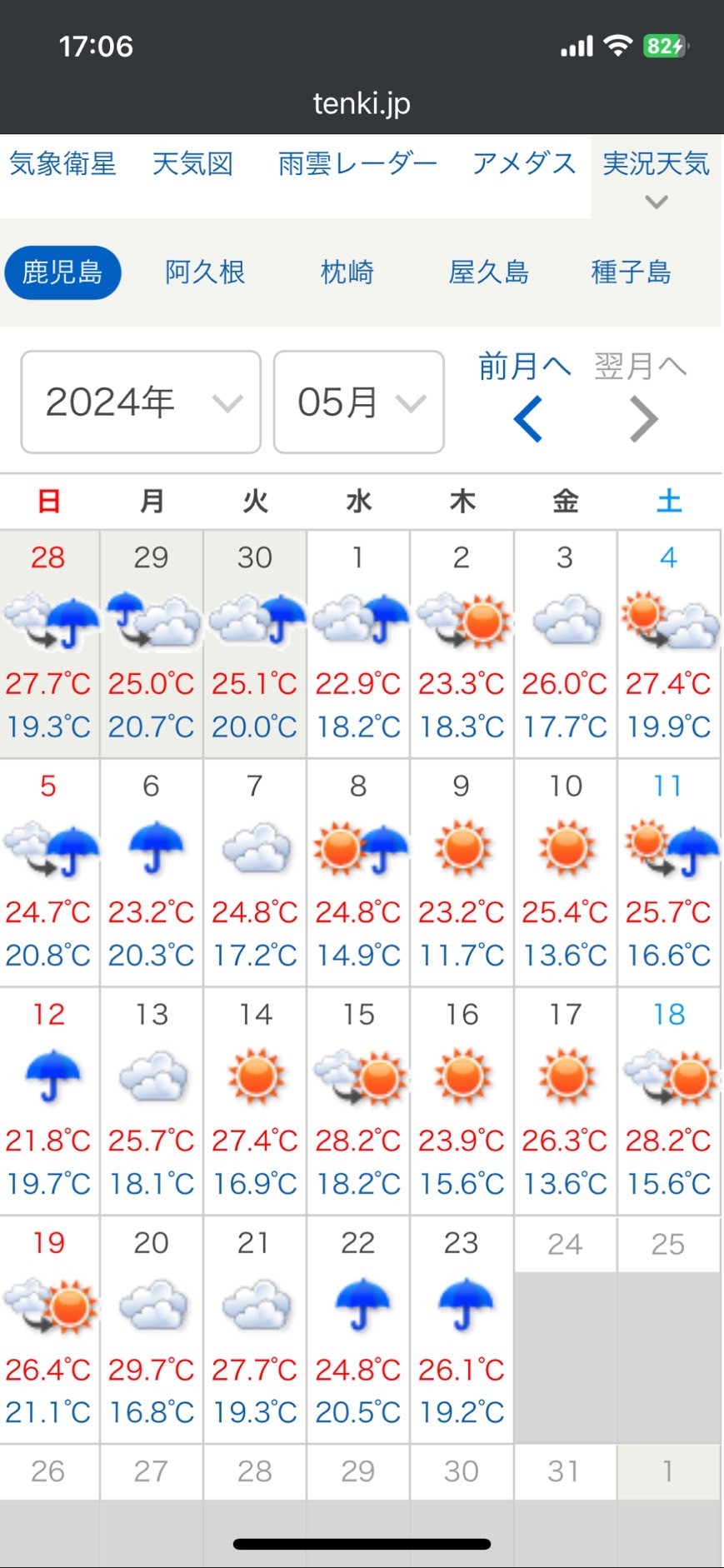Switch to the 天気図 weather map
724x1568 pixels.
pos(192,164)
